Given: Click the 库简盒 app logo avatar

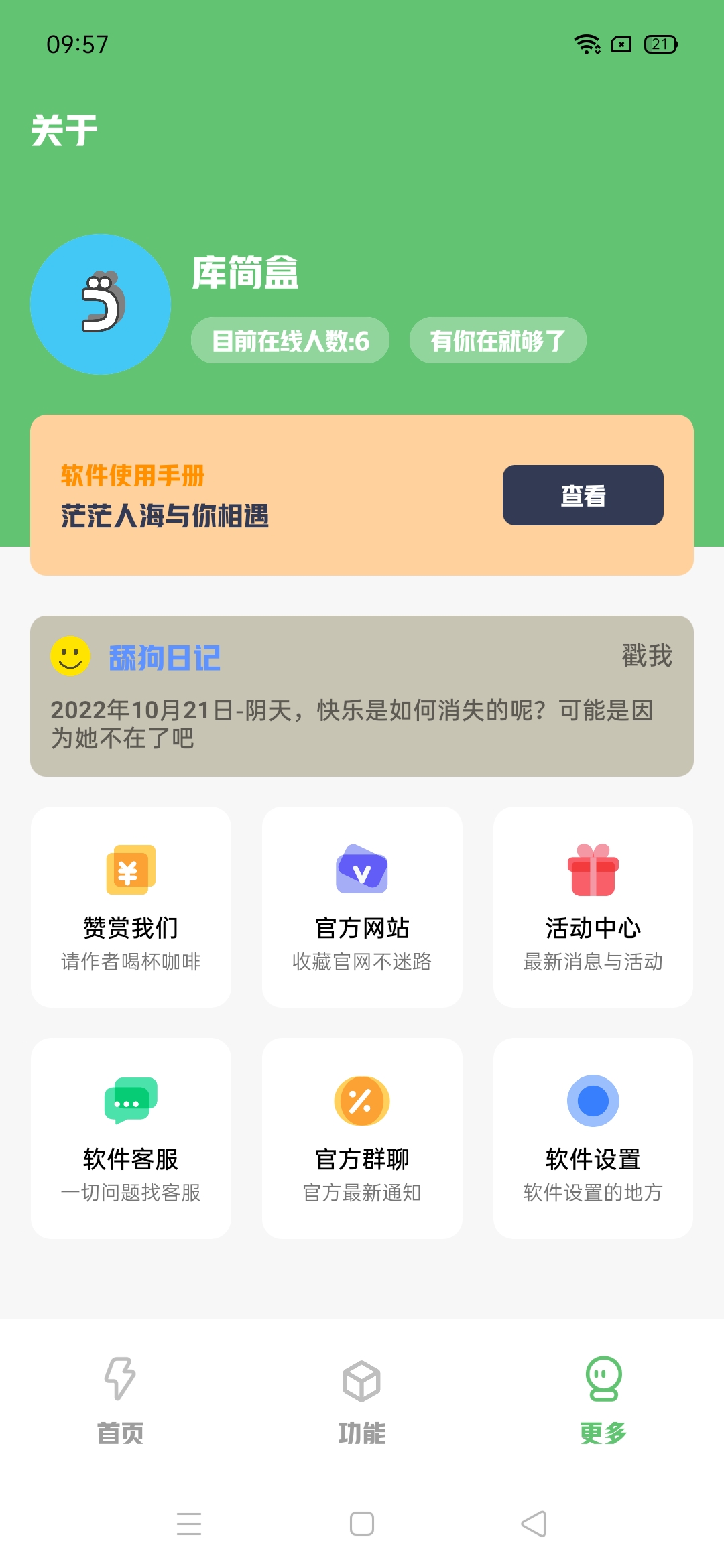Looking at the screenshot, I should point(101,304).
